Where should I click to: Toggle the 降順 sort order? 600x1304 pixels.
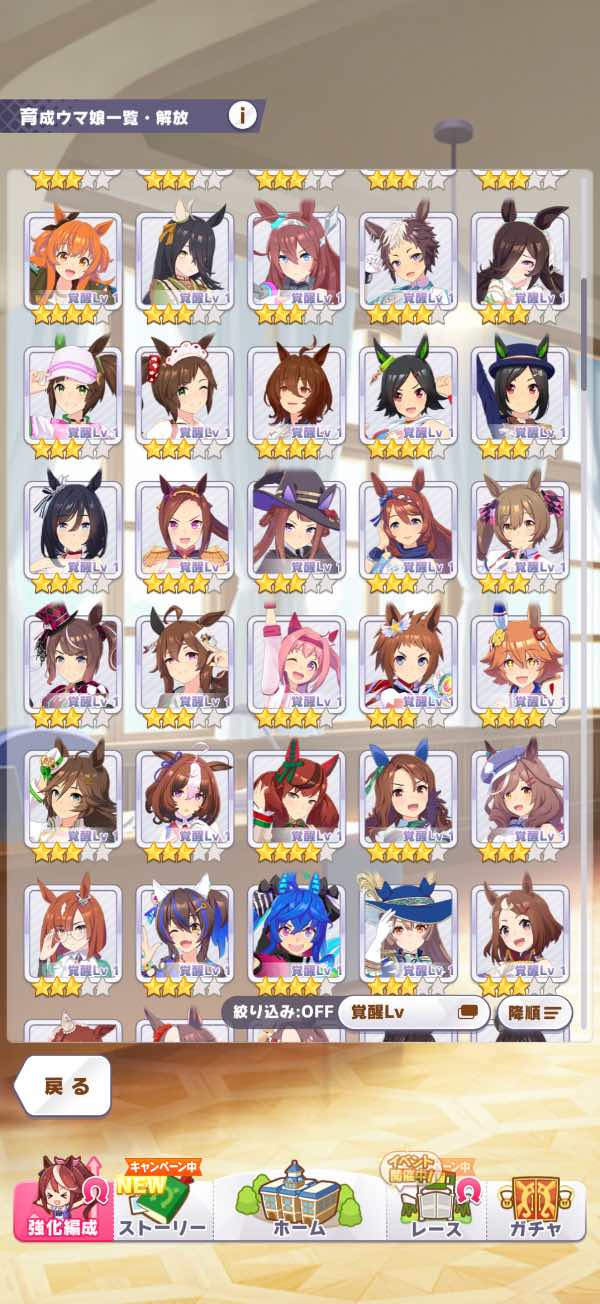click(534, 1011)
